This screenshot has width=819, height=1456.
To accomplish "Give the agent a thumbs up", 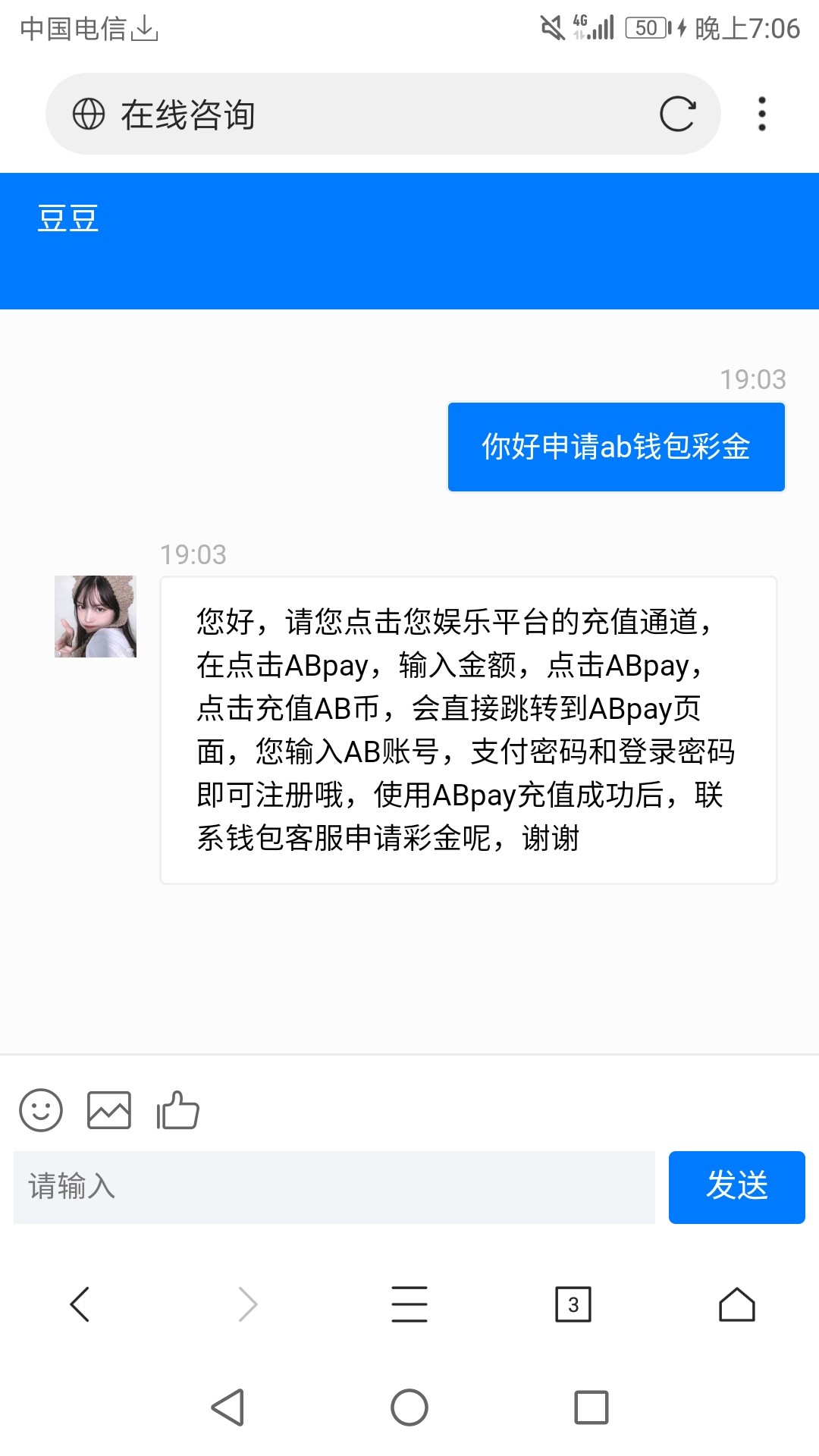I will [x=177, y=1111].
